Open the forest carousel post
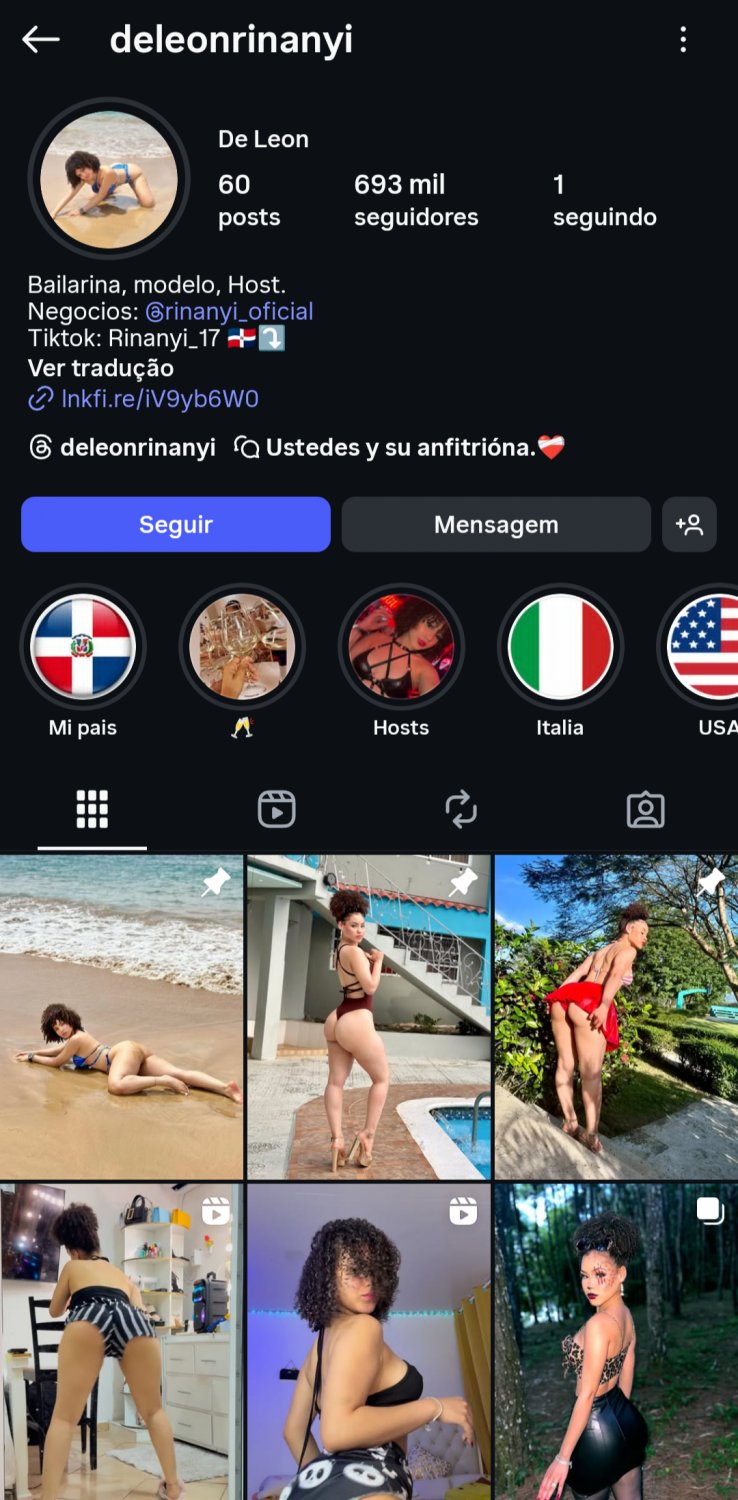 (616, 1340)
